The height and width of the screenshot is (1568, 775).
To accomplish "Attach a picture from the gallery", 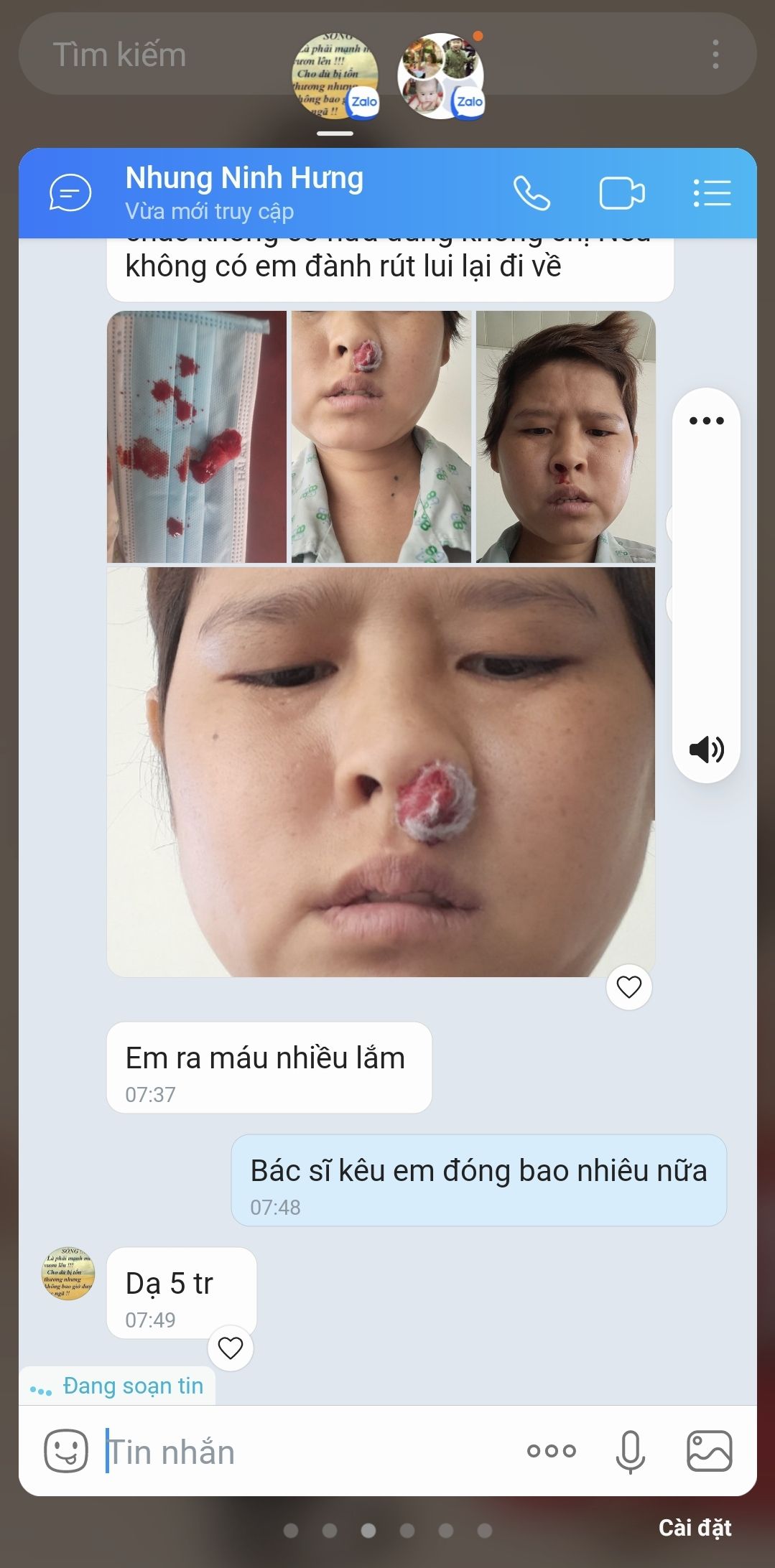I will [x=709, y=1451].
